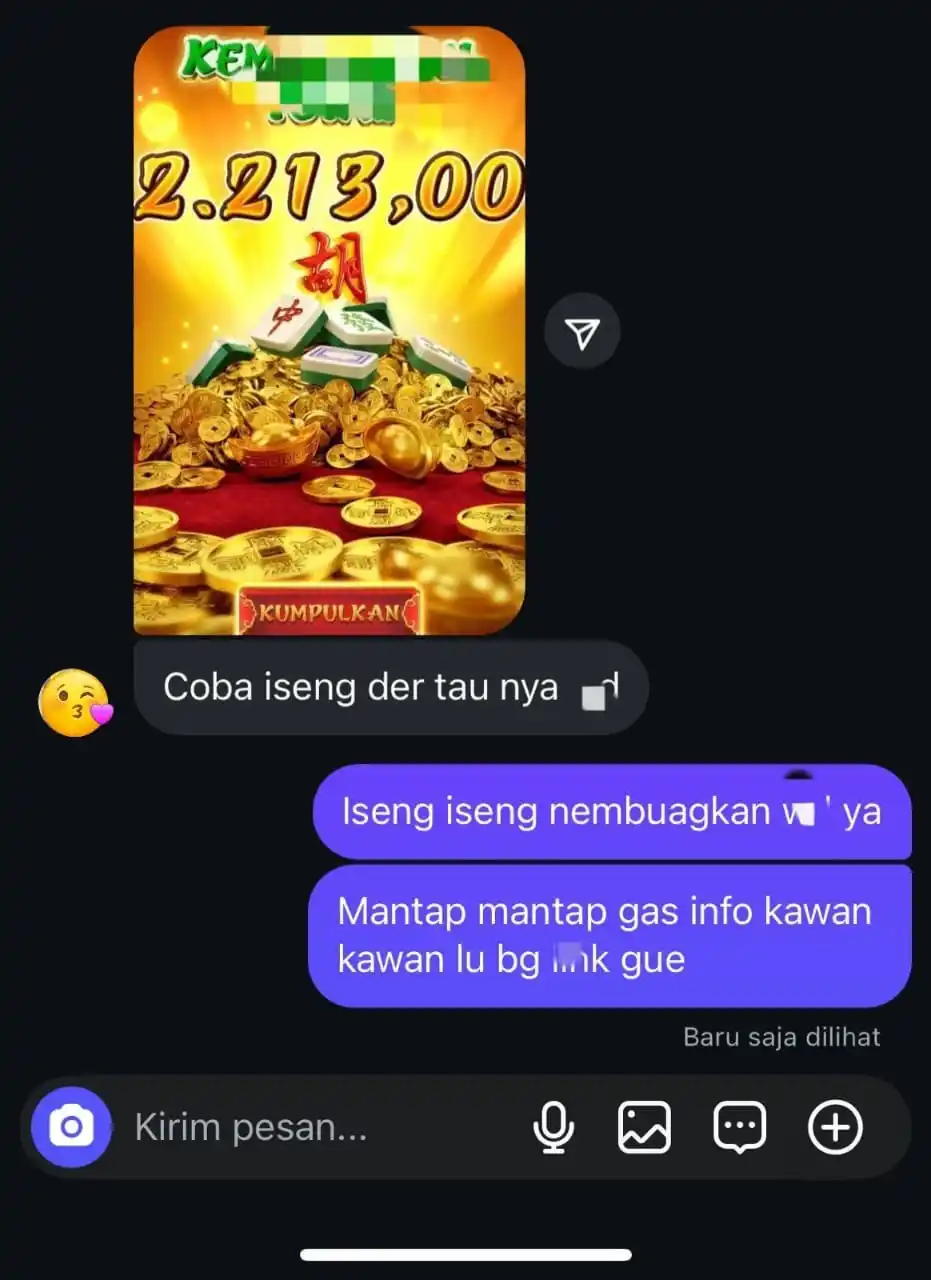Viewport: 931px width, 1280px height.
Task: Pick a photo from the gallery icon
Action: (645, 1128)
